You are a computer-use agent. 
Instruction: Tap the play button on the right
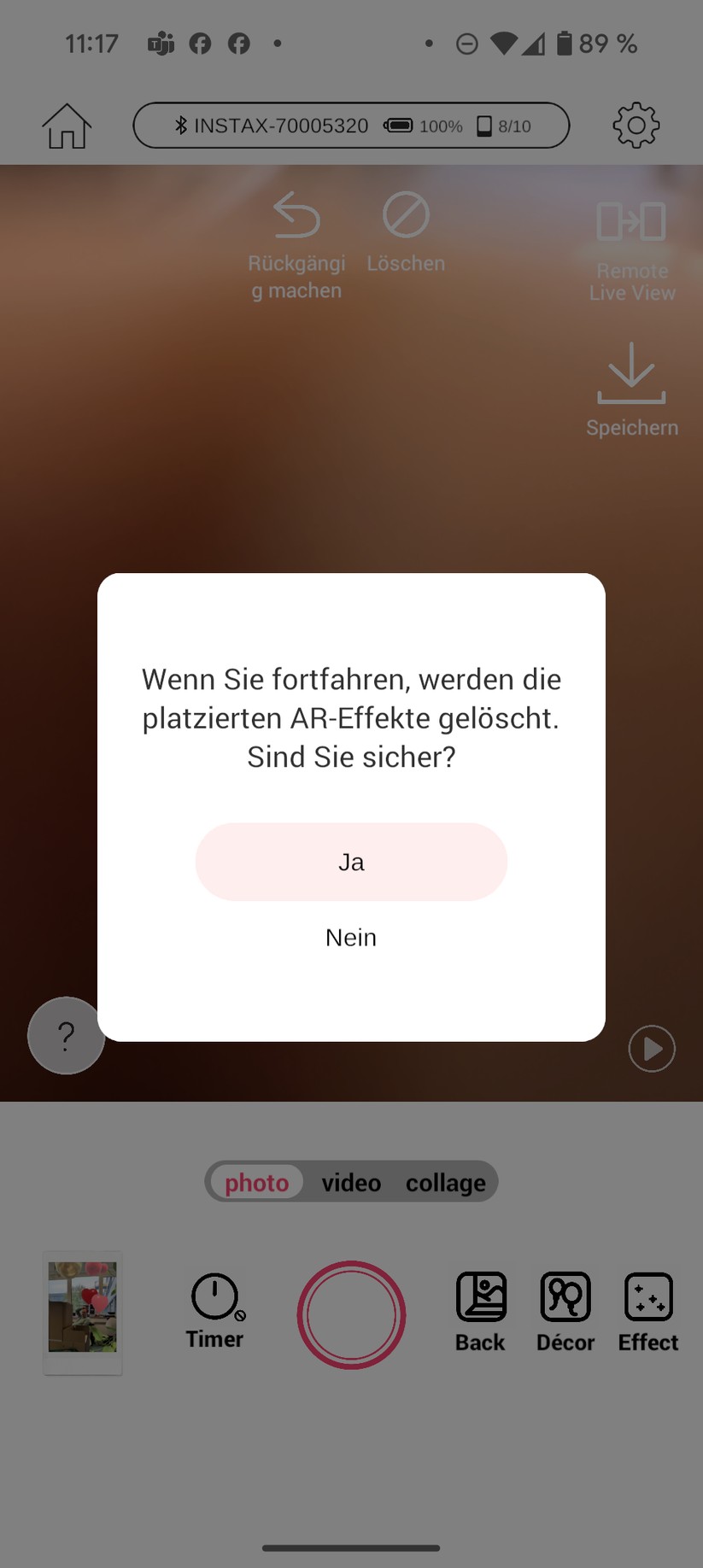point(652,1048)
